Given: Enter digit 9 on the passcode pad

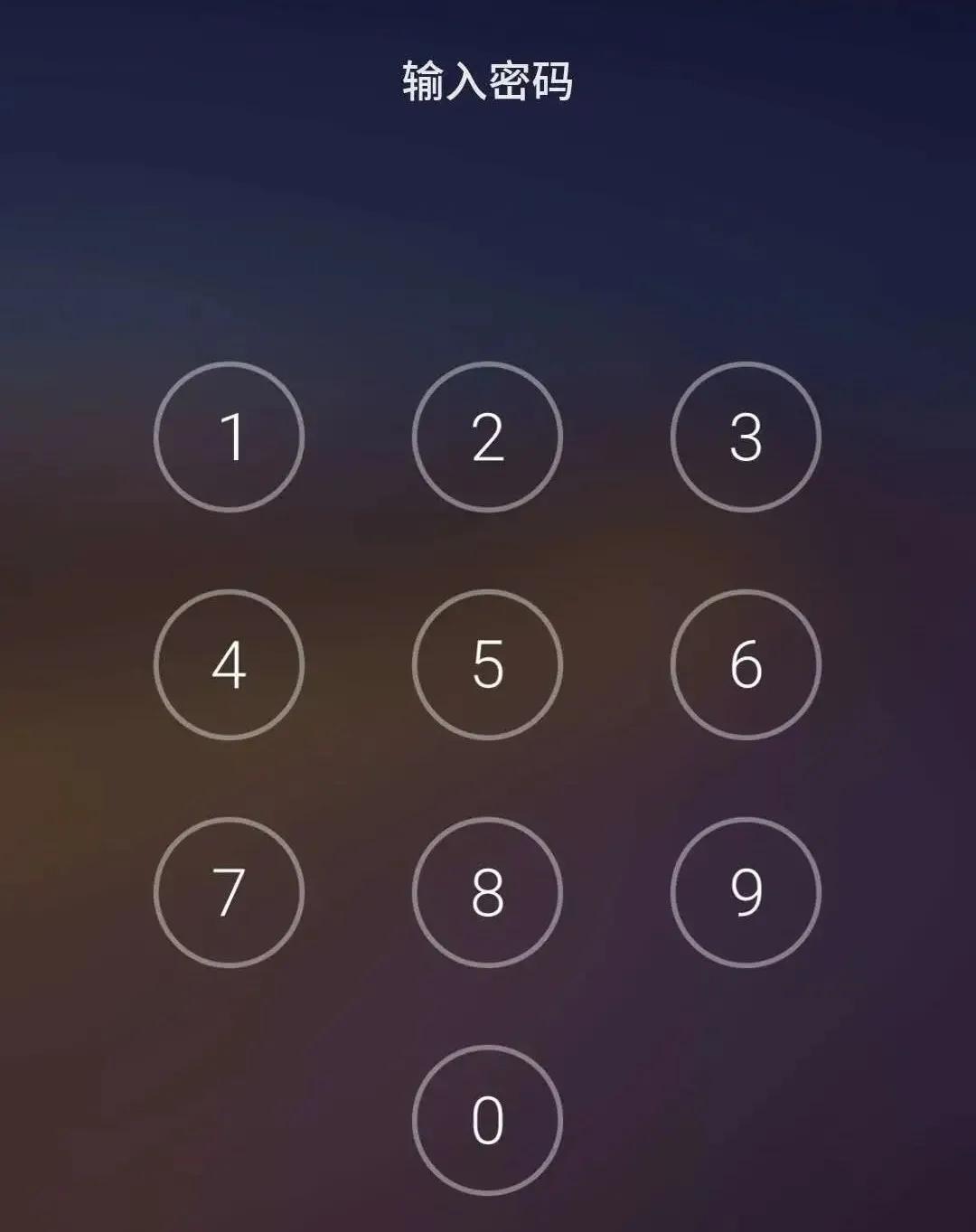Looking at the screenshot, I should pyautogui.click(x=746, y=893).
